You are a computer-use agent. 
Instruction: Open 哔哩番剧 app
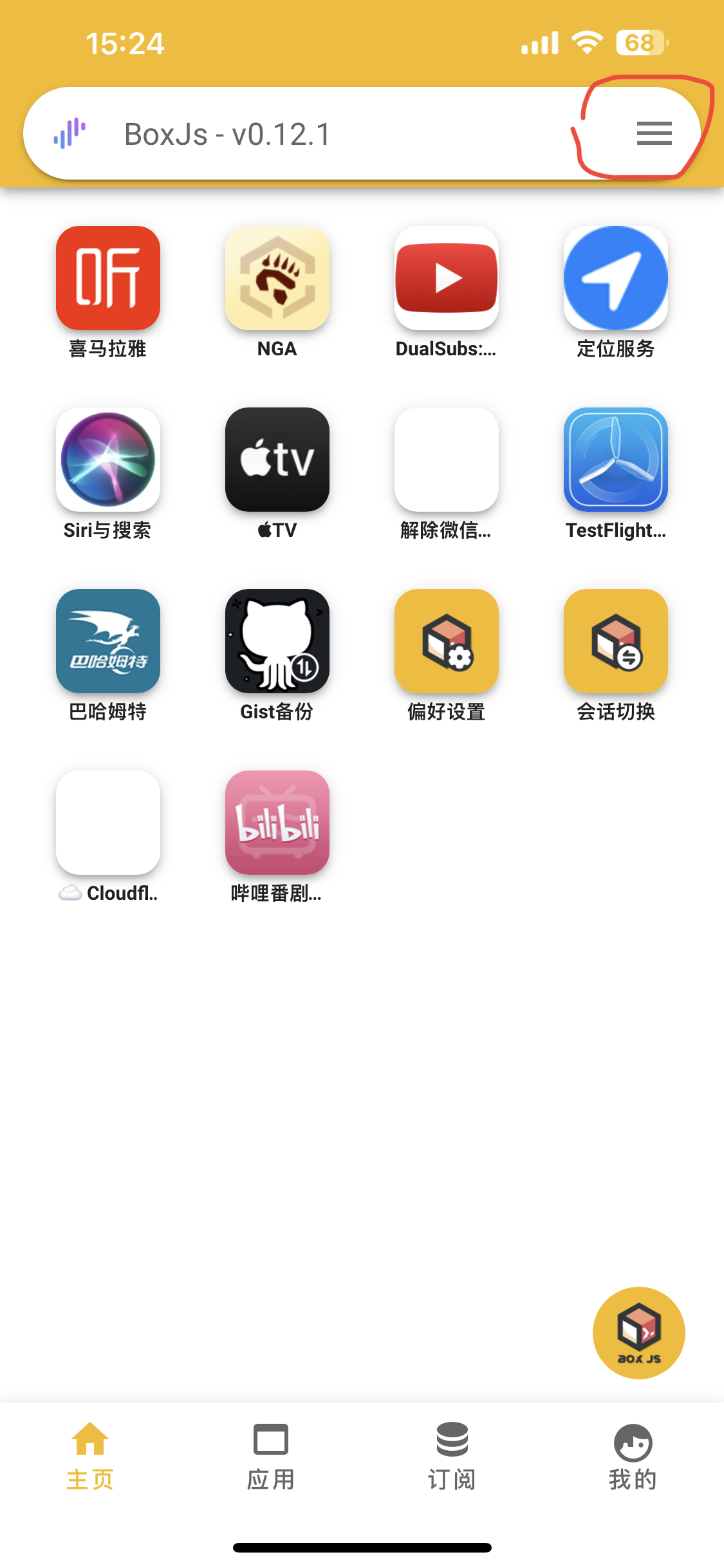pos(277,823)
